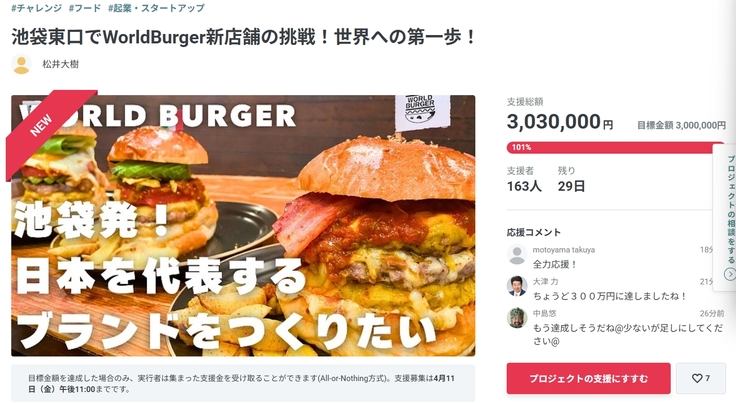This screenshot has height=403, width=736.
Task: Open the #起業・スタートアップ hashtag
Action: tap(156, 8)
